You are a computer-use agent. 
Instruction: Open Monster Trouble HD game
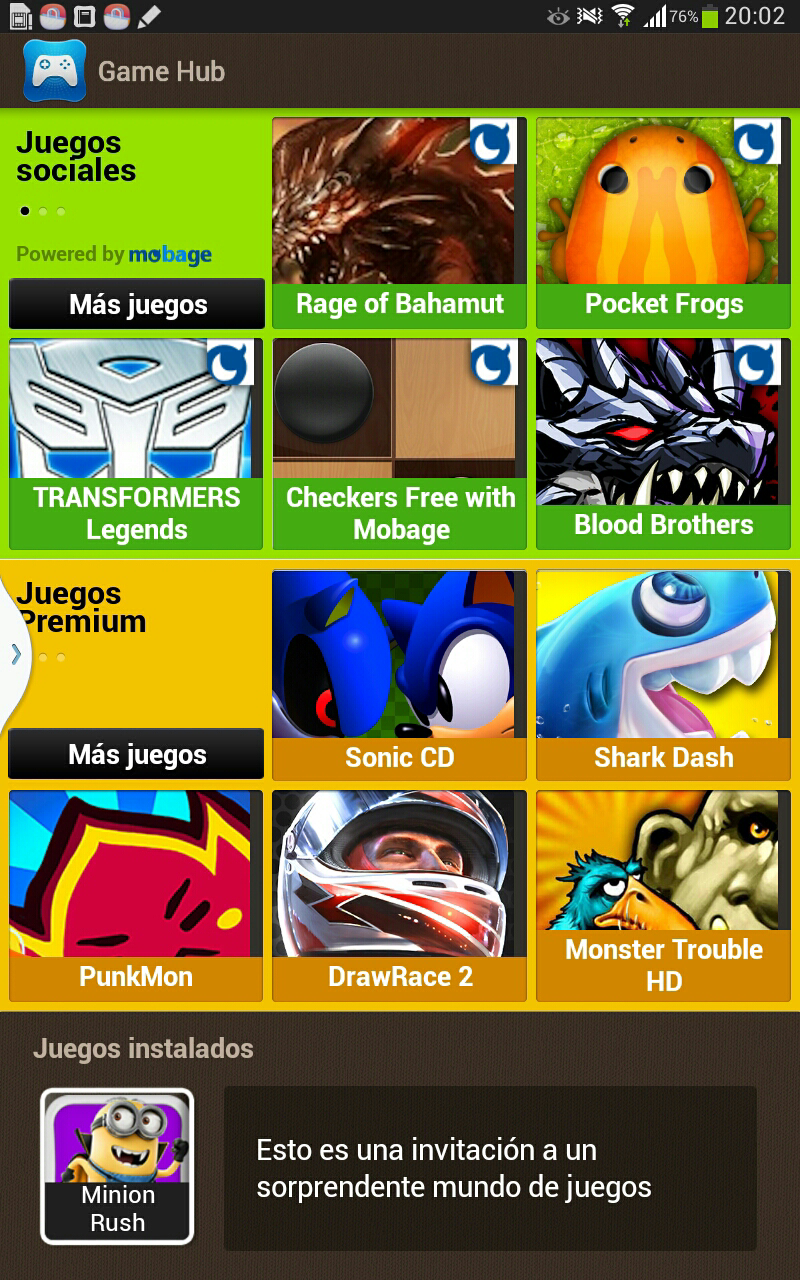click(663, 895)
